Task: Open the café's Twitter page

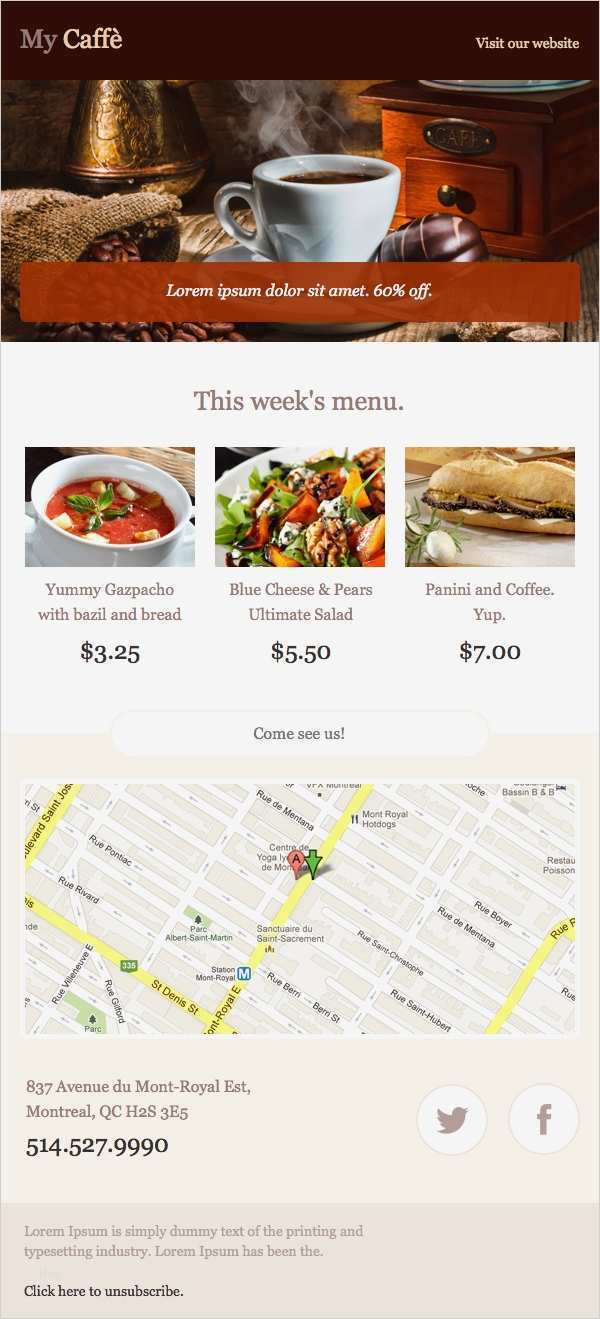Action: click(x=452, y=1119)
